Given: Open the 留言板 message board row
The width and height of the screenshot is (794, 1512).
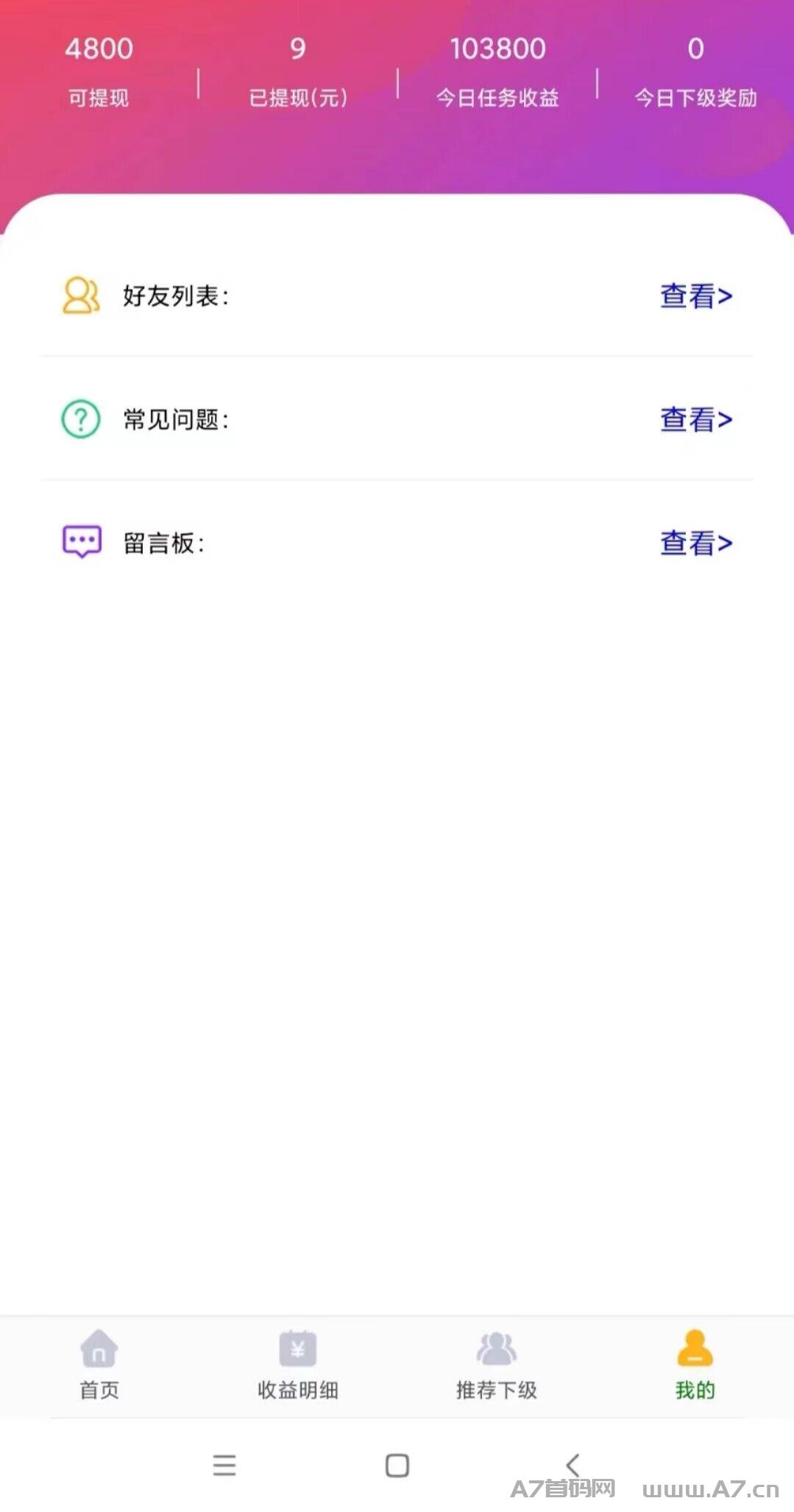Looking at the screenshot, I should [x=695, y=543].
